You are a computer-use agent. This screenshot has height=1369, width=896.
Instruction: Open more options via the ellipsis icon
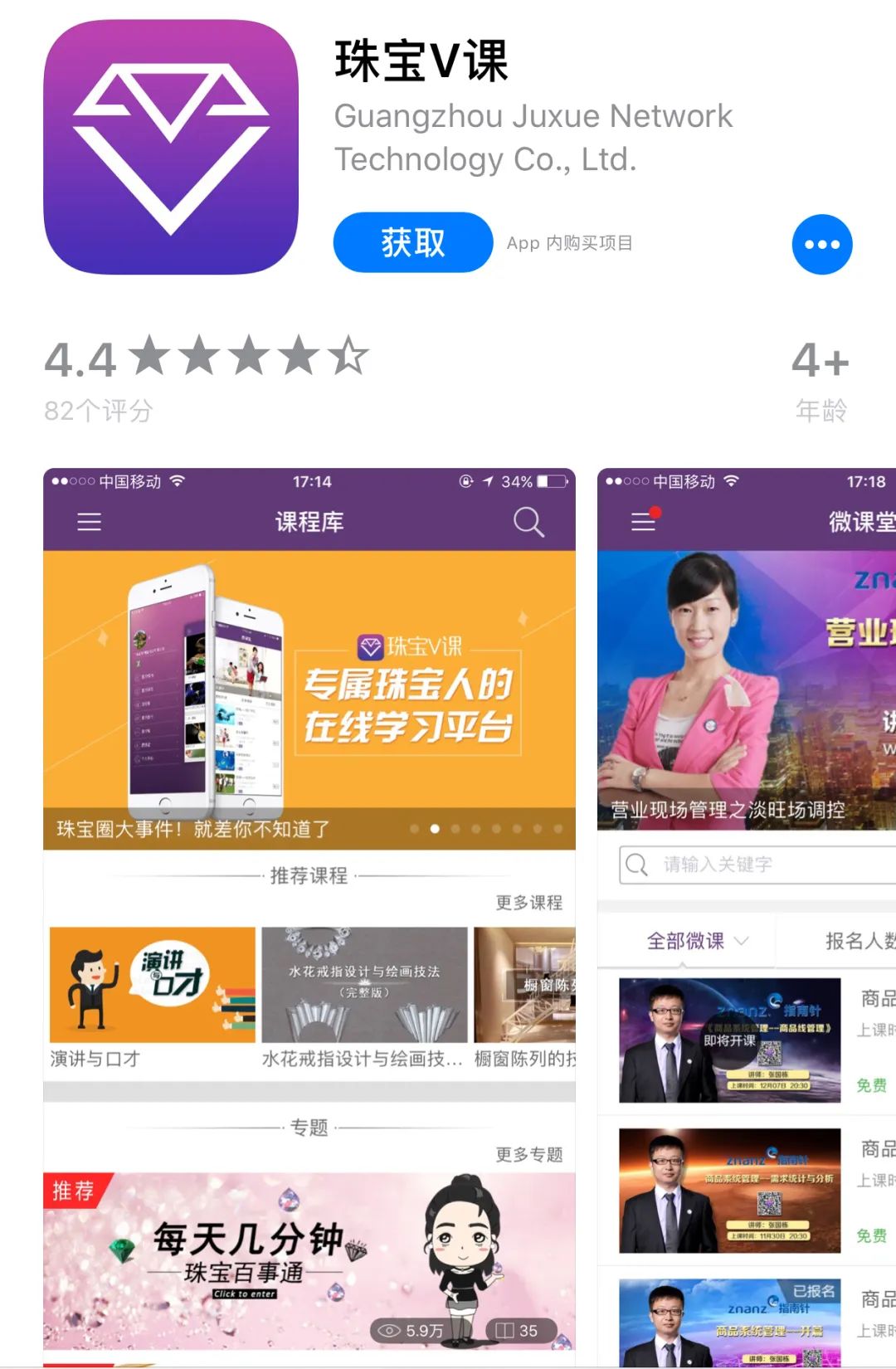[820, 243]
